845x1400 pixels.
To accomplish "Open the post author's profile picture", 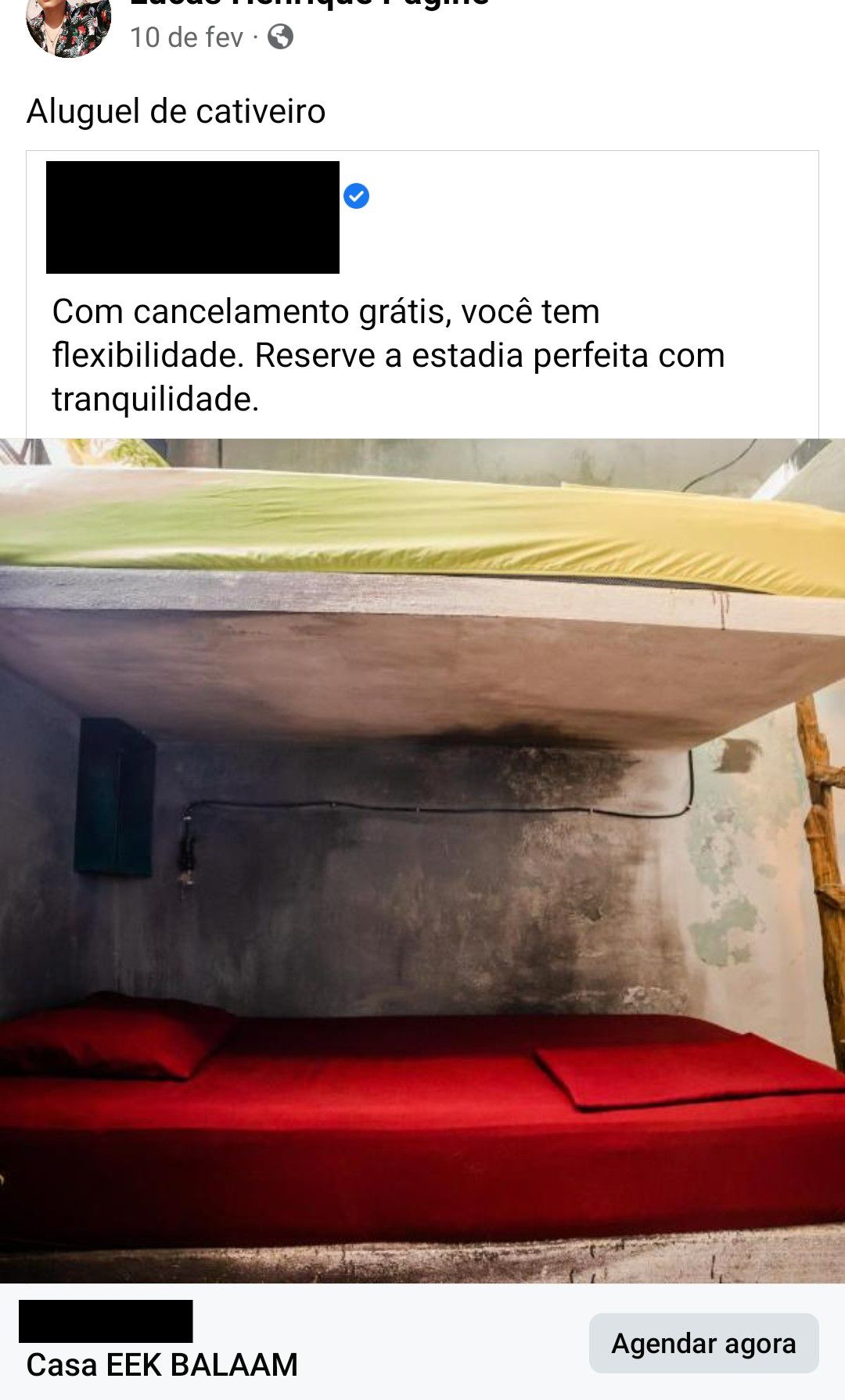I will pyautogui.click(x=68, y=26).
